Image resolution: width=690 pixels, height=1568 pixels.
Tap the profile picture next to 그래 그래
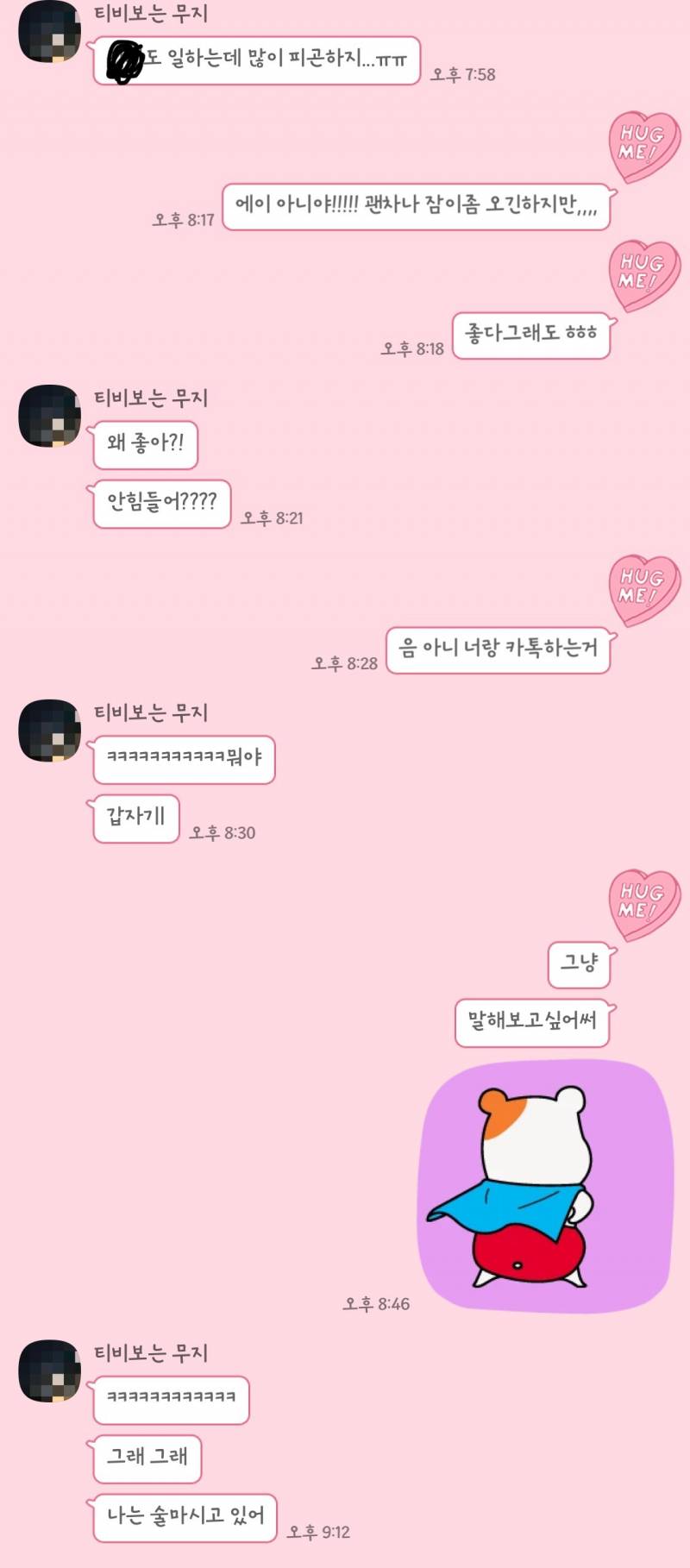47,1371
